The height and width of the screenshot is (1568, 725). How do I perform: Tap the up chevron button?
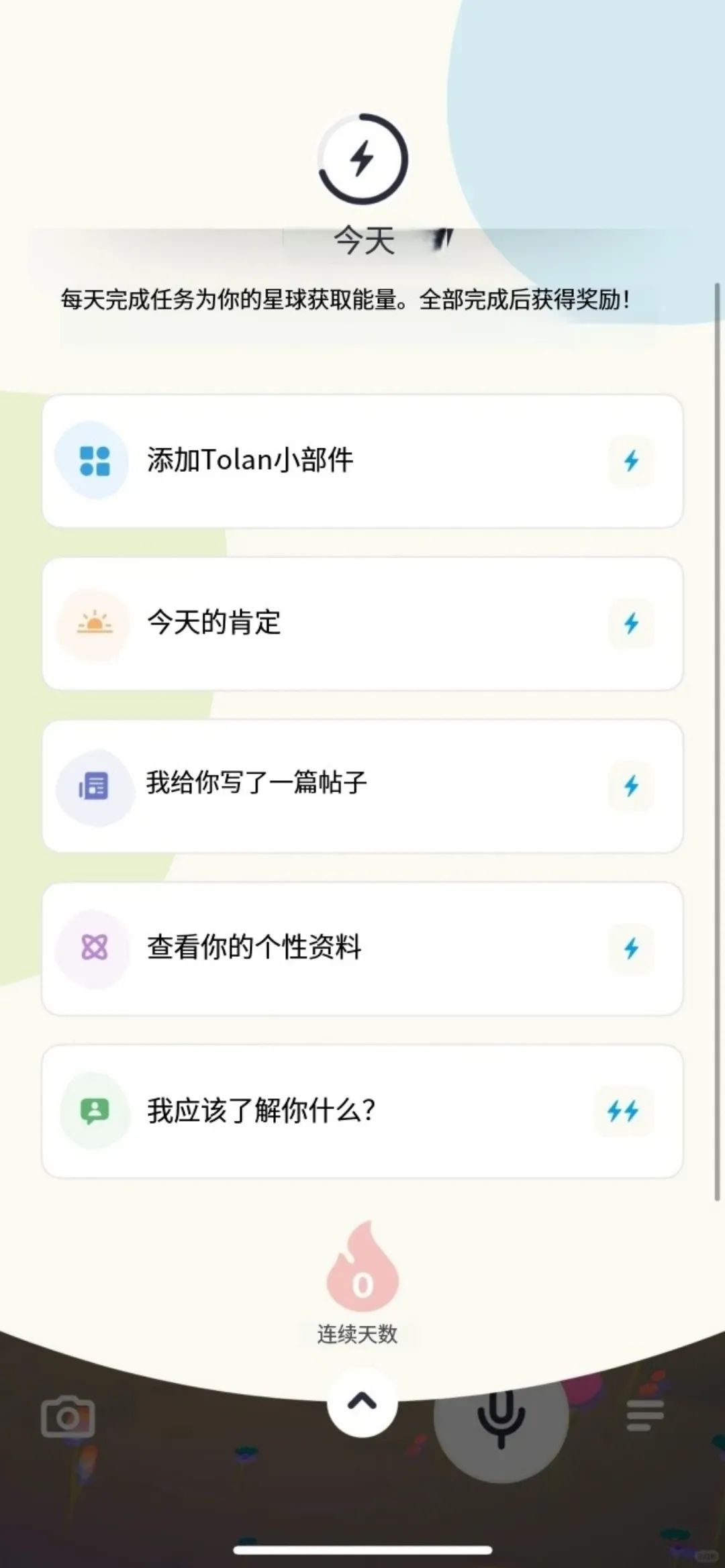pos(362,1402)
